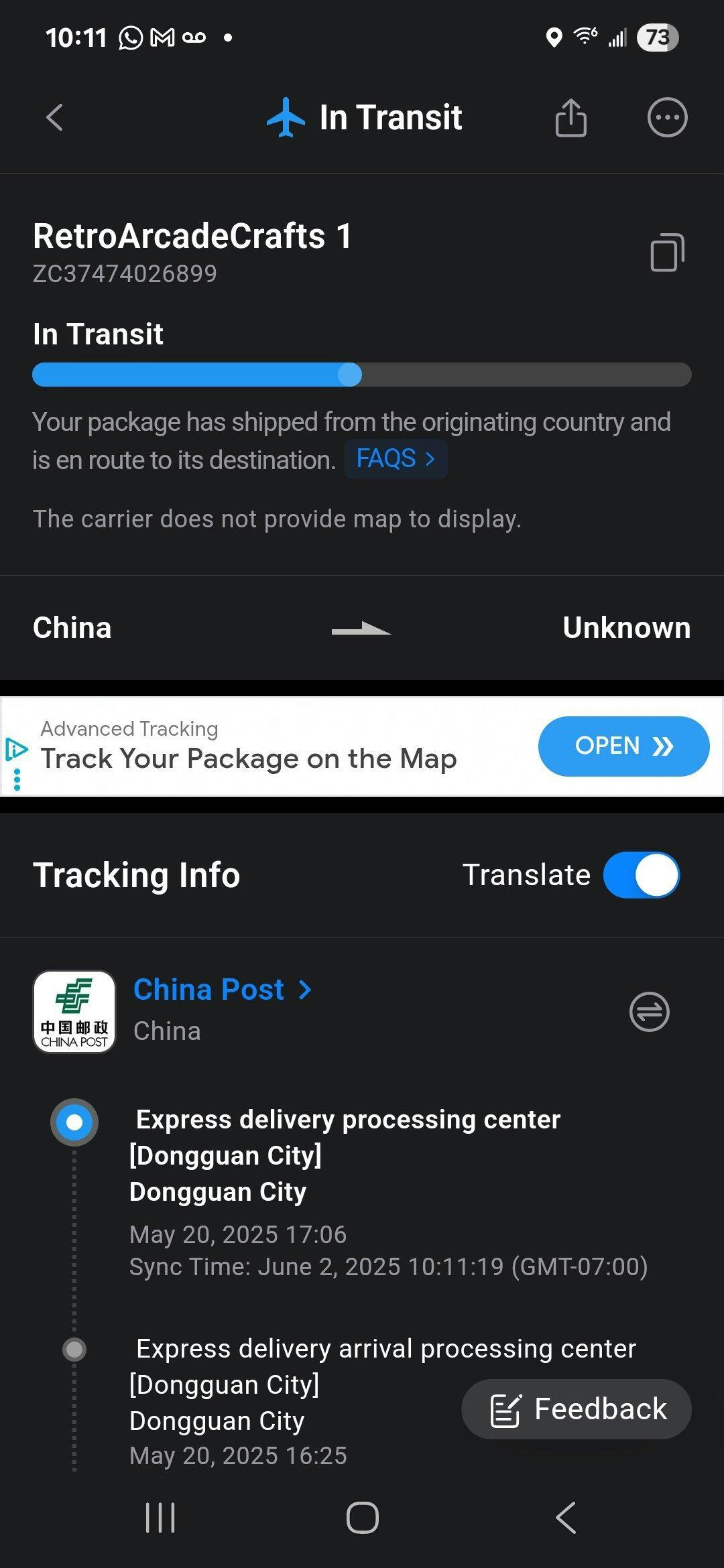Show recent apps
This screenshot has height=1568, width=724.
tap(160, 1518)
